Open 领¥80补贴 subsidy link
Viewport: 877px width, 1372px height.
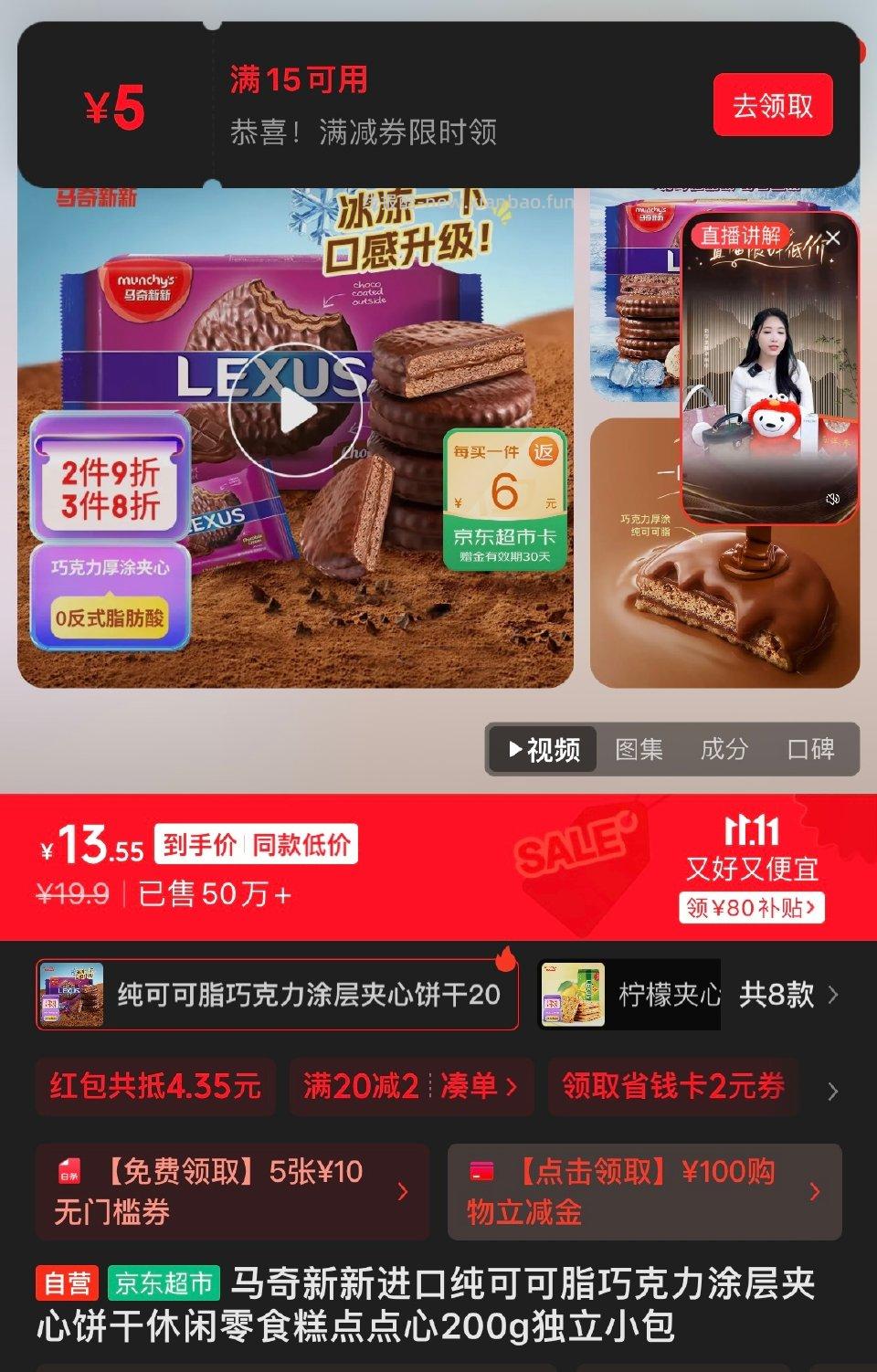click(751, 906)
